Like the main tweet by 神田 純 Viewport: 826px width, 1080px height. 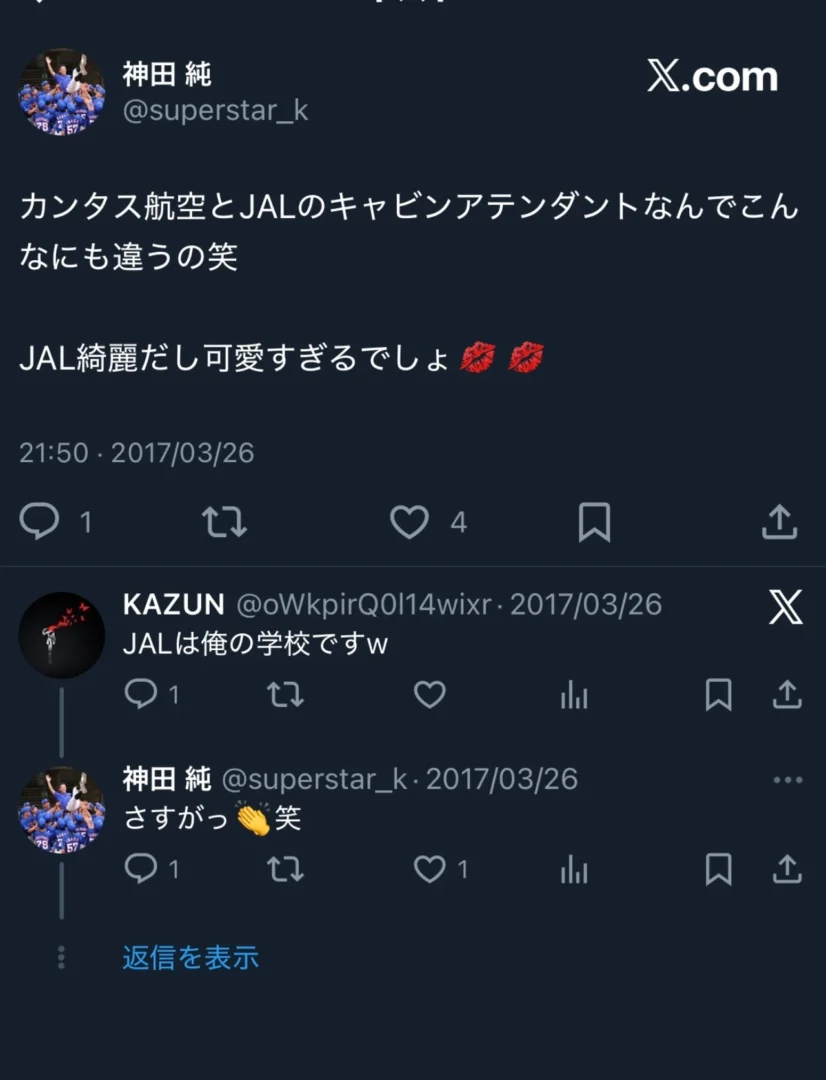click(x=409, y=522)
